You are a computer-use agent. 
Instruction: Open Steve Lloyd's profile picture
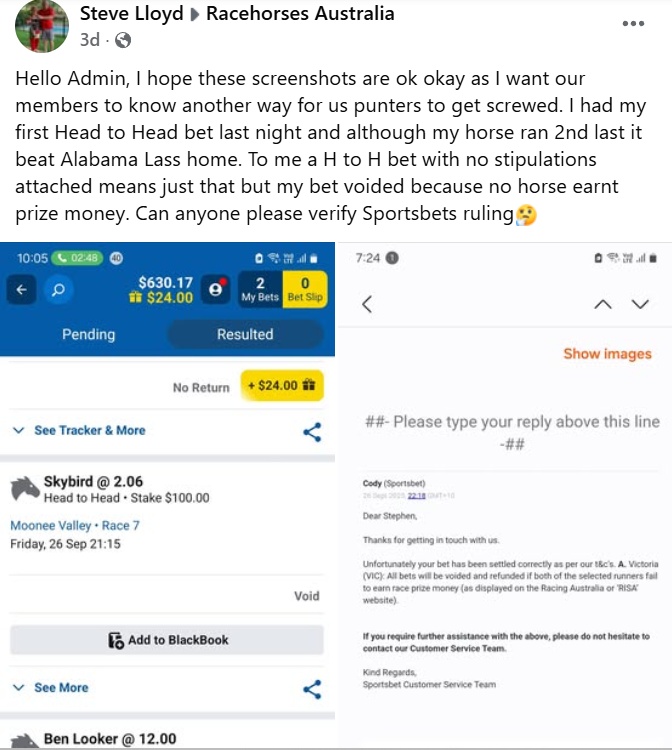(x=42, y=27)
